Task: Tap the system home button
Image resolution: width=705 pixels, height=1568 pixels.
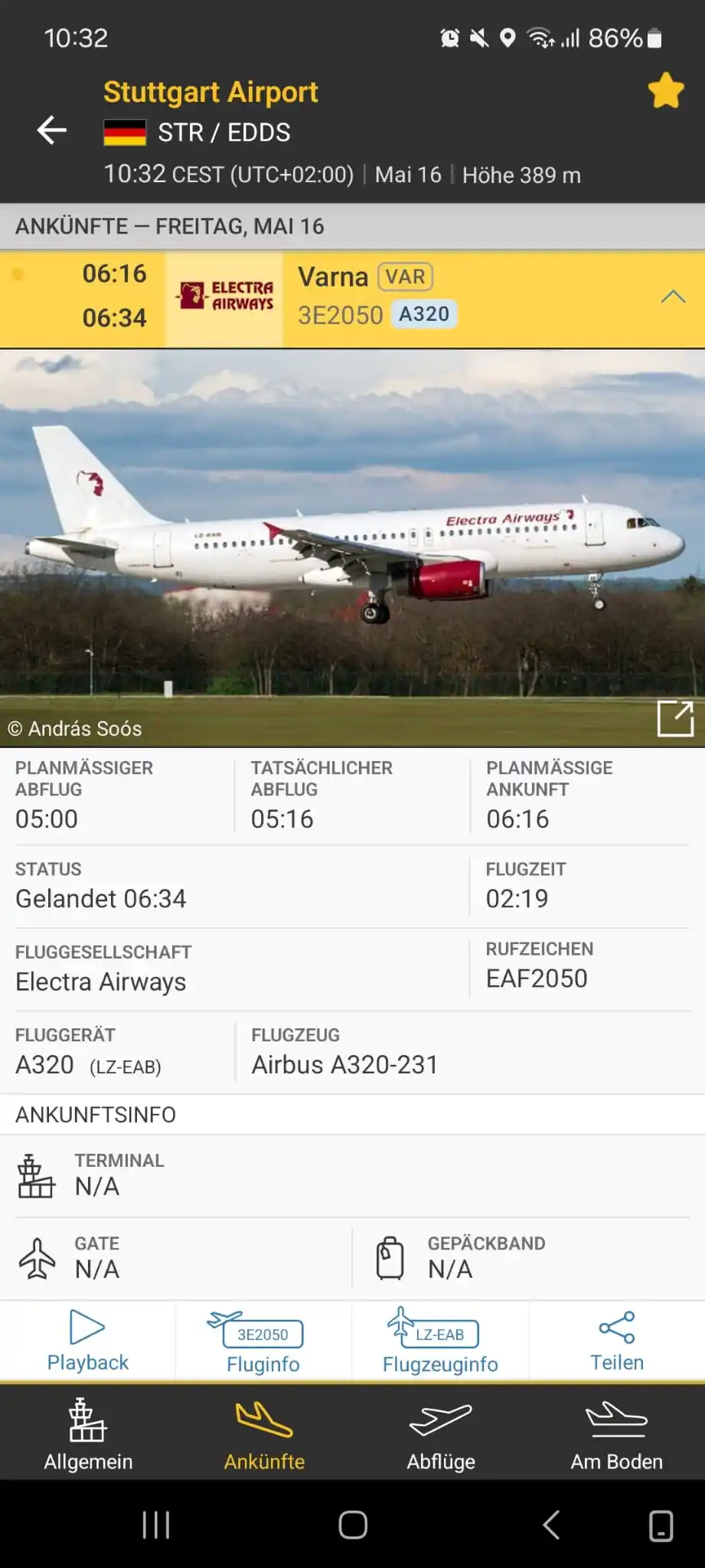Action: pyautogui.click(x=353, y=1525)
